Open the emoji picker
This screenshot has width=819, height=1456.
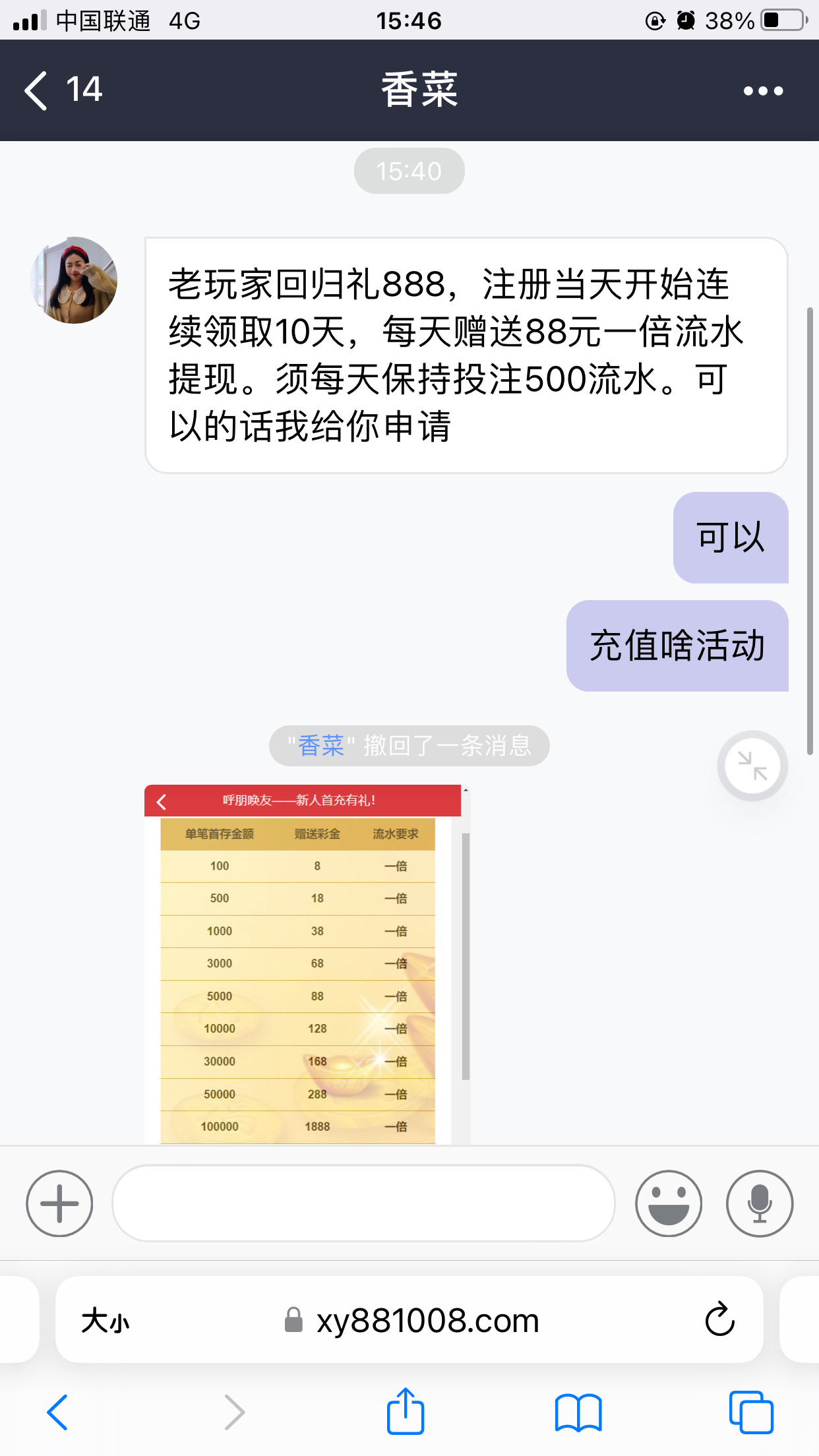point(668,1203)
